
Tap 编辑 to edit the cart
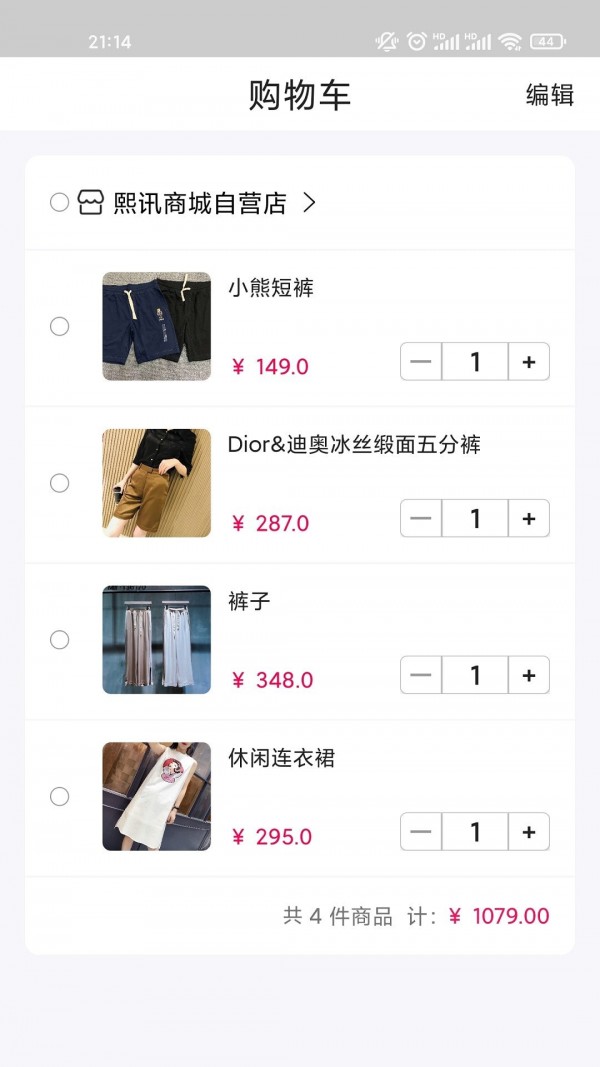550,95
